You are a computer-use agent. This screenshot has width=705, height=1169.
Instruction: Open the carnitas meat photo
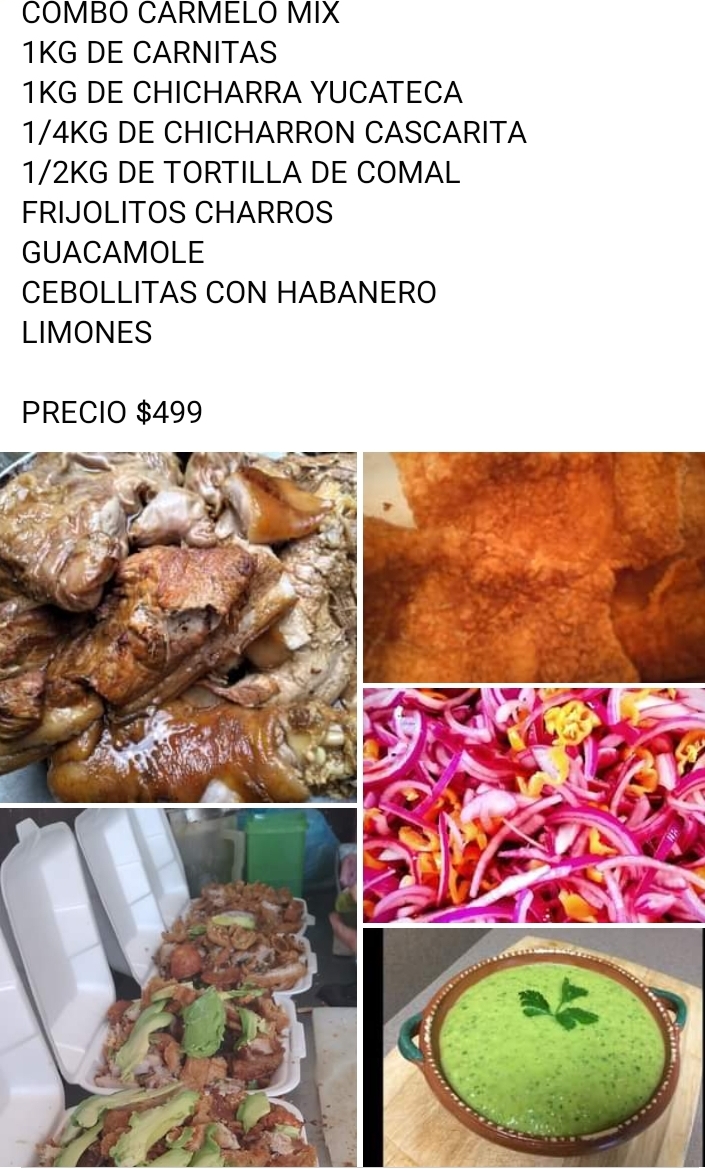(x=178, y=627)
